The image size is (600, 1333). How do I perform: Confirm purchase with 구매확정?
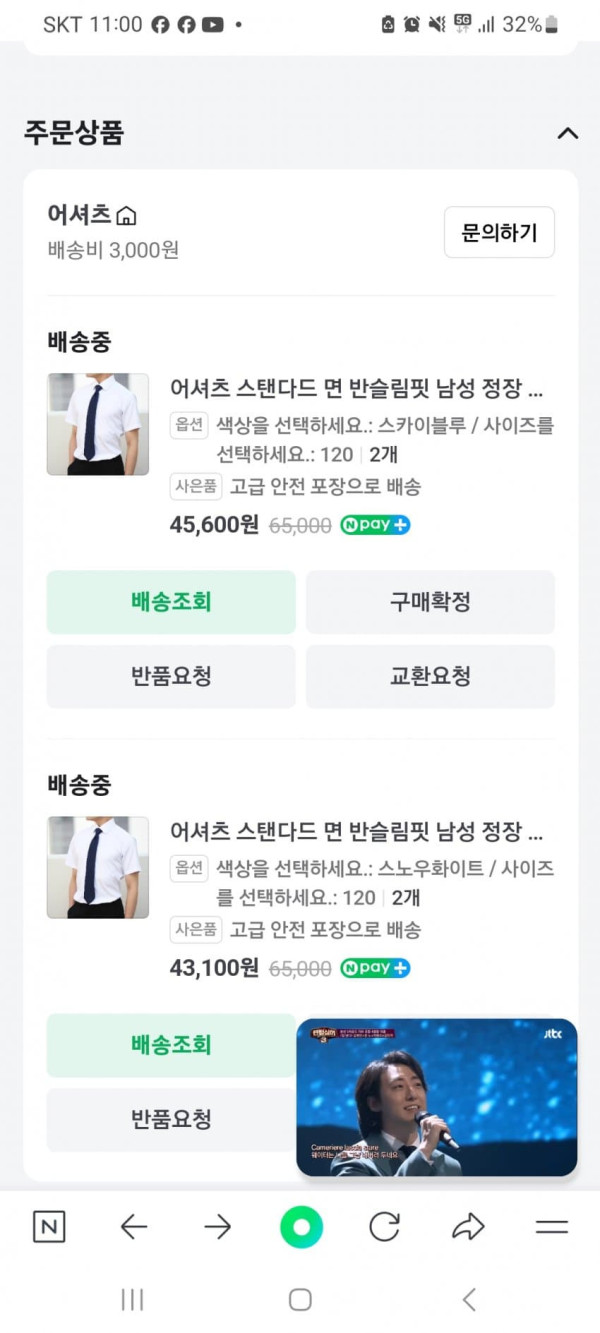(430, 602)
